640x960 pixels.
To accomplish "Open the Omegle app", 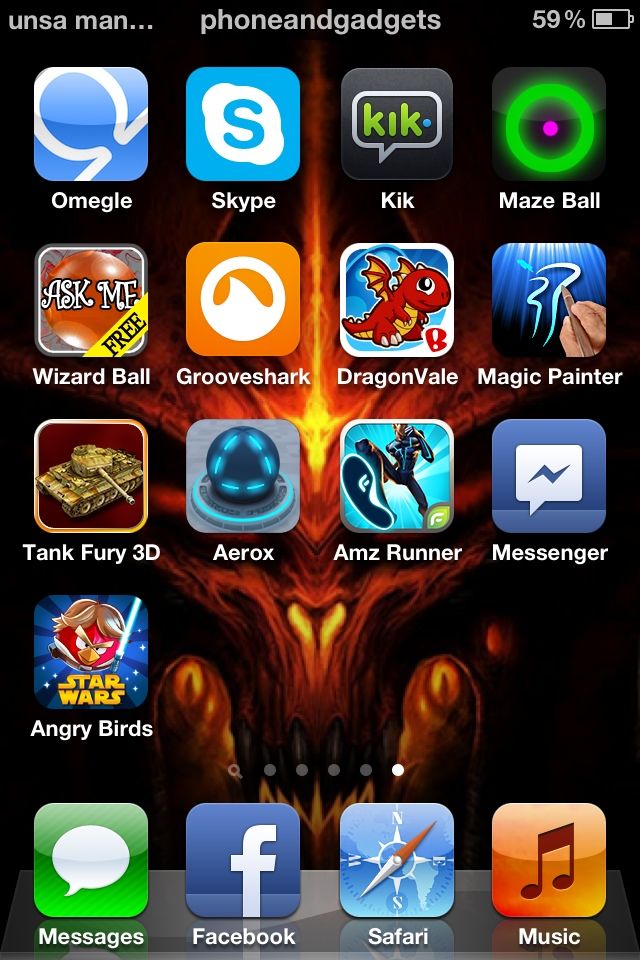I will pyautogui.click(x=91, y=124).
